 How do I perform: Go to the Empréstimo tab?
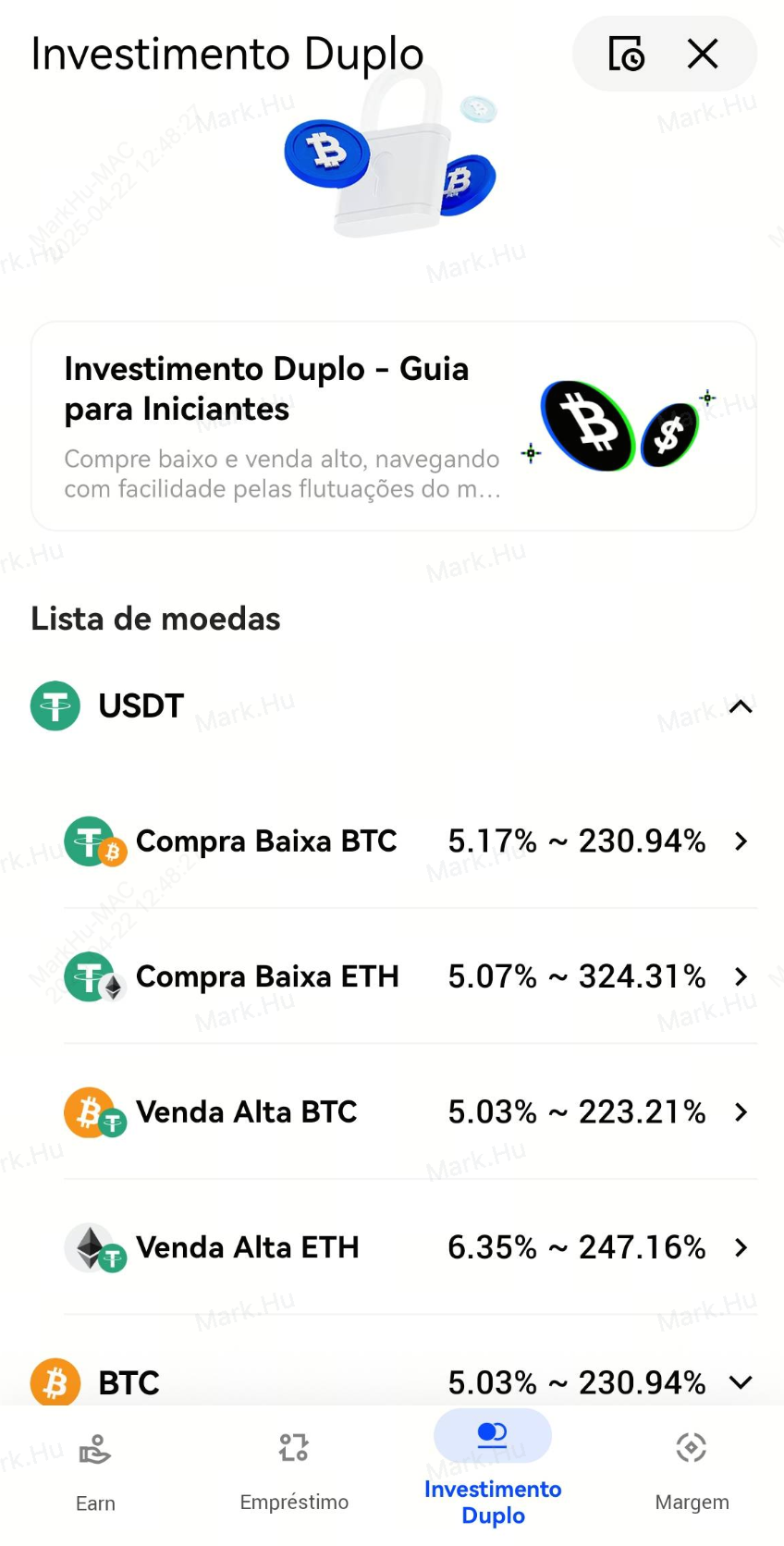pyautogui.click(x=294, y=1470)
